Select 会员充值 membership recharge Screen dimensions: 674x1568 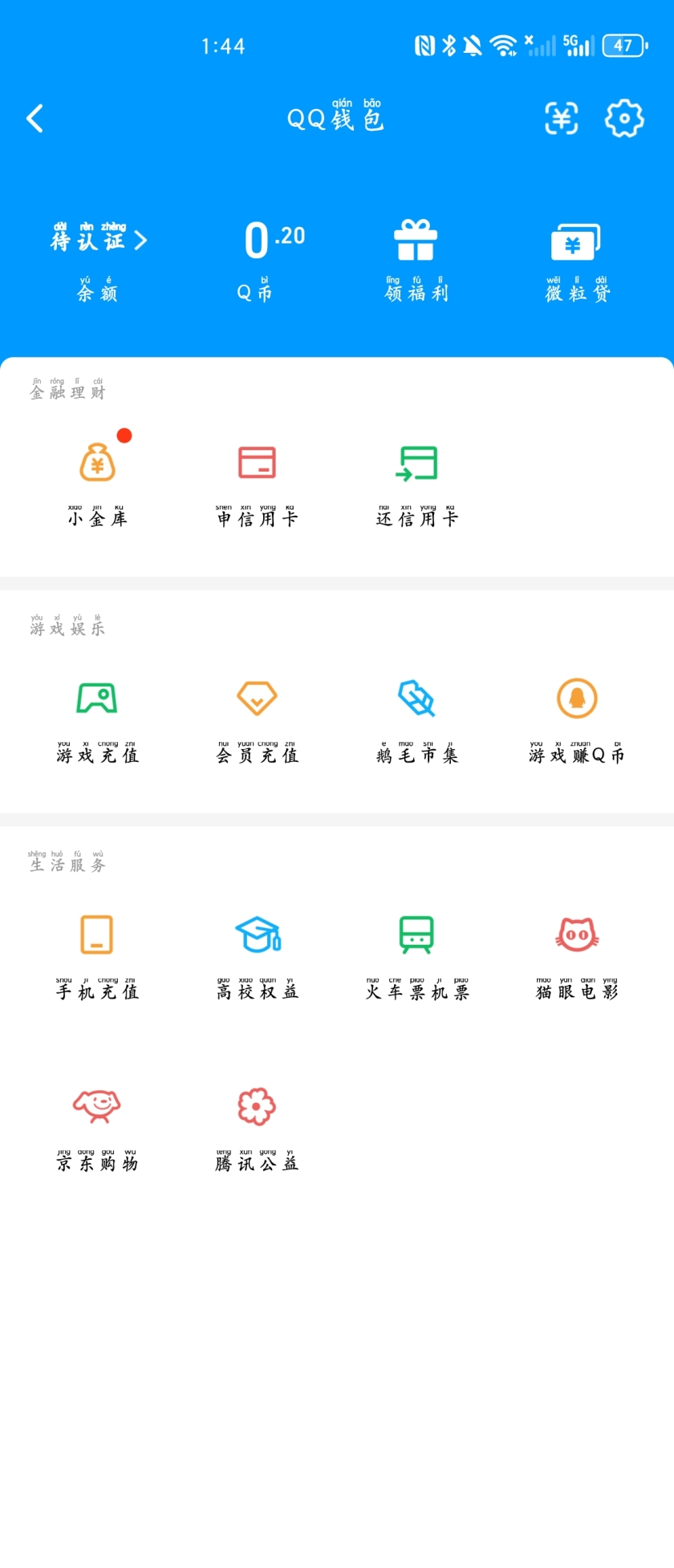pos(257,718)
